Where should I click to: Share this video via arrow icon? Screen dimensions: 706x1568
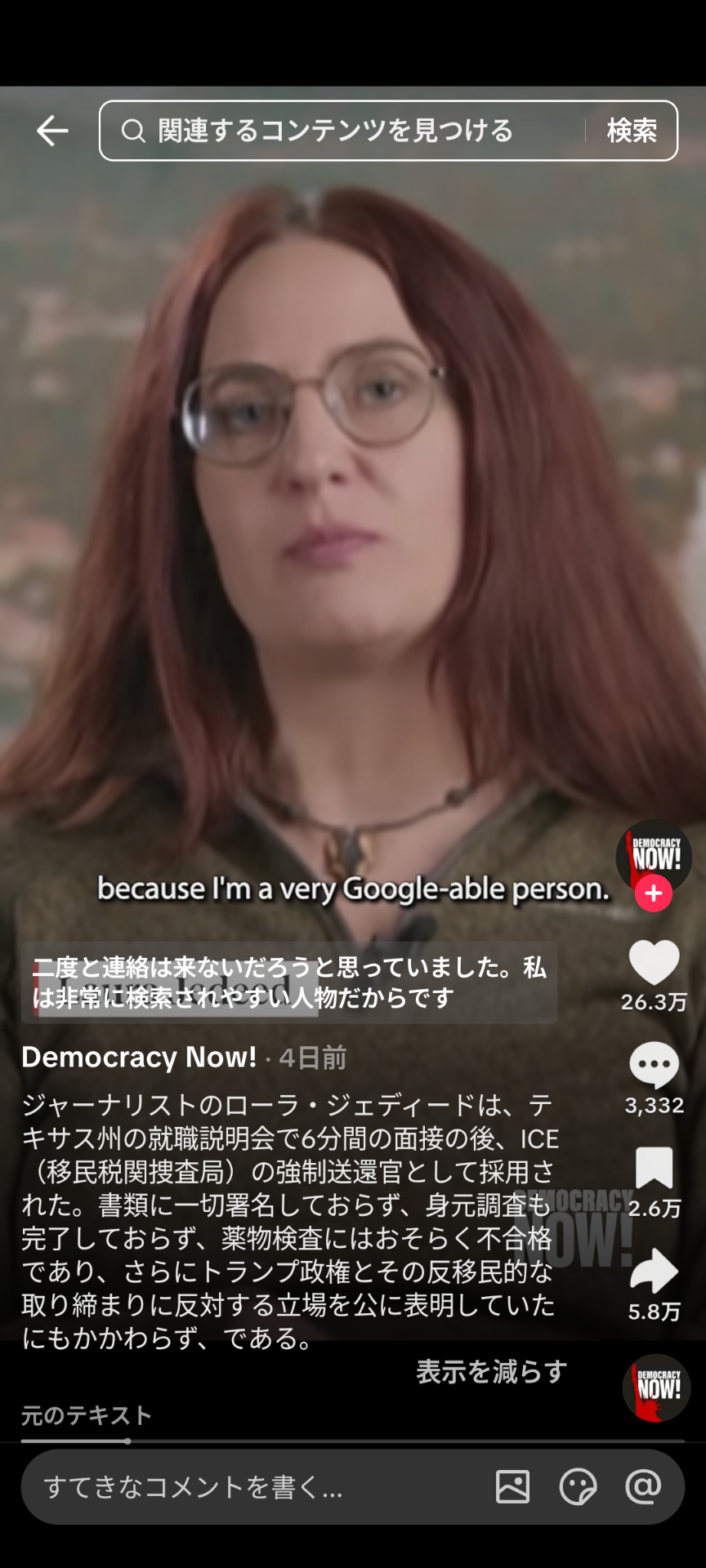click(654, 1271)
